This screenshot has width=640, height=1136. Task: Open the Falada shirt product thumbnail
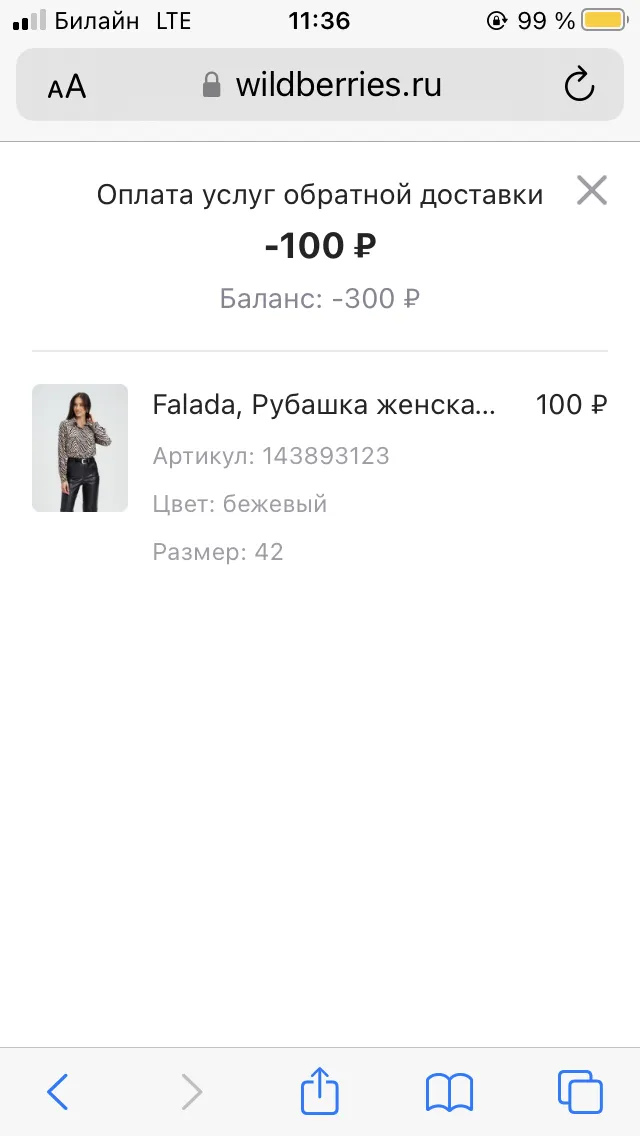tap(80, 448)
